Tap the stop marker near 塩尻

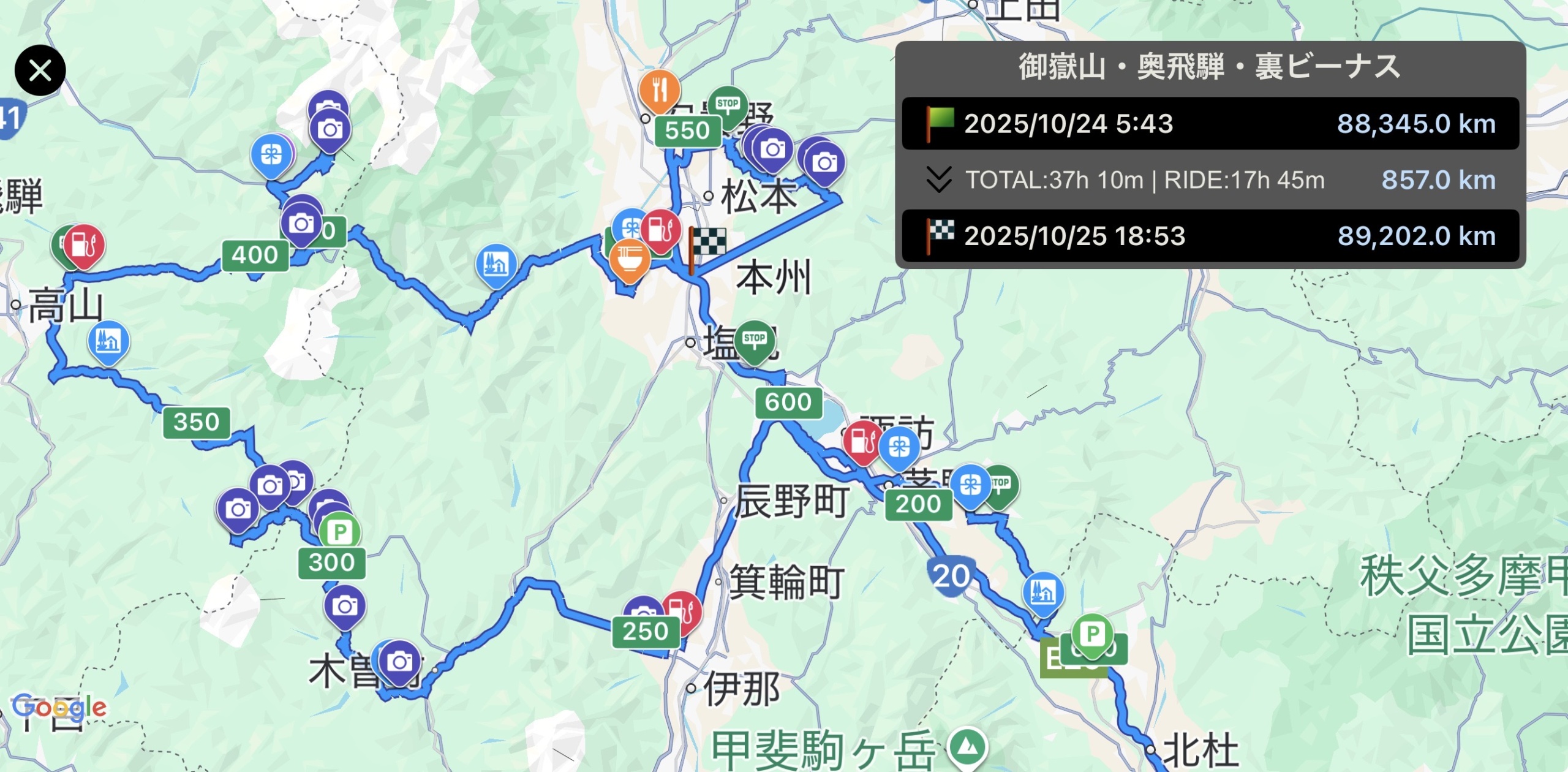pos(755,339)
